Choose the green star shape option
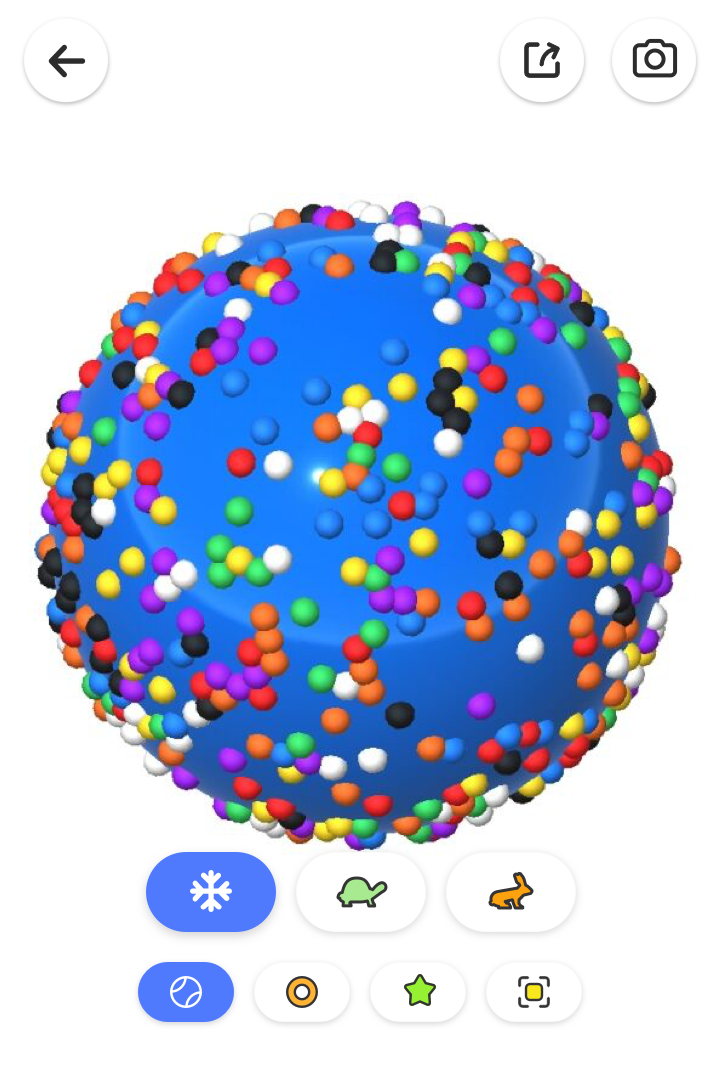 (x=418, y=992)
